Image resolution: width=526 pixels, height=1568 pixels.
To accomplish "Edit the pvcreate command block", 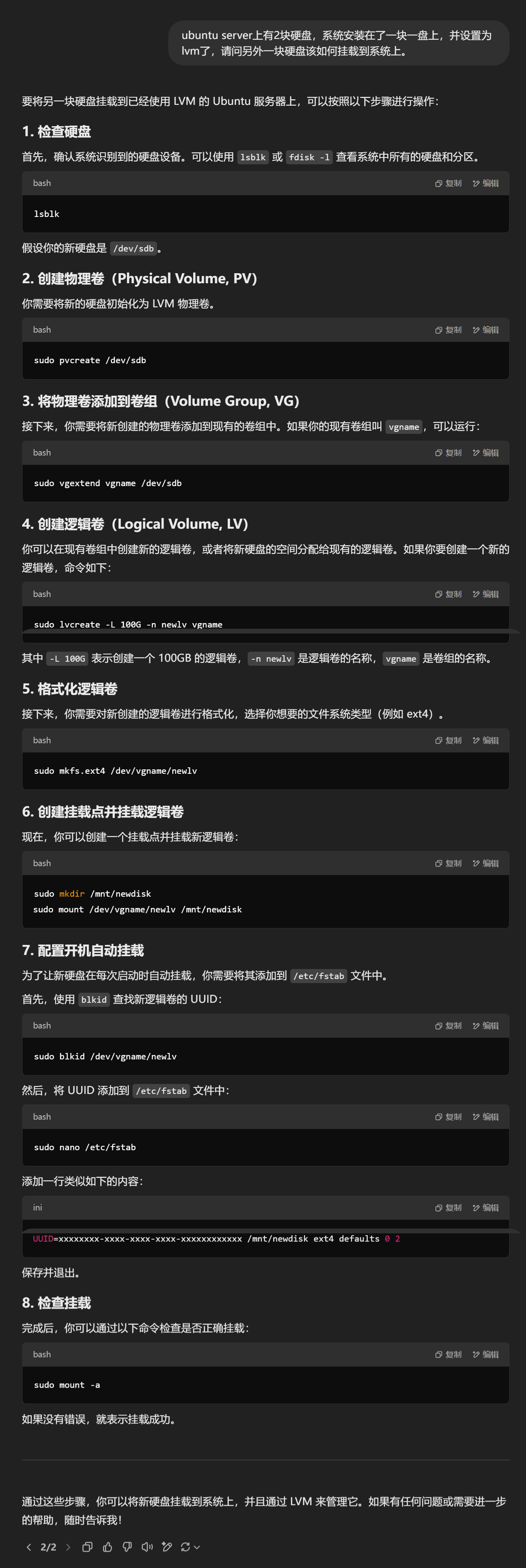I will [486, 330].
